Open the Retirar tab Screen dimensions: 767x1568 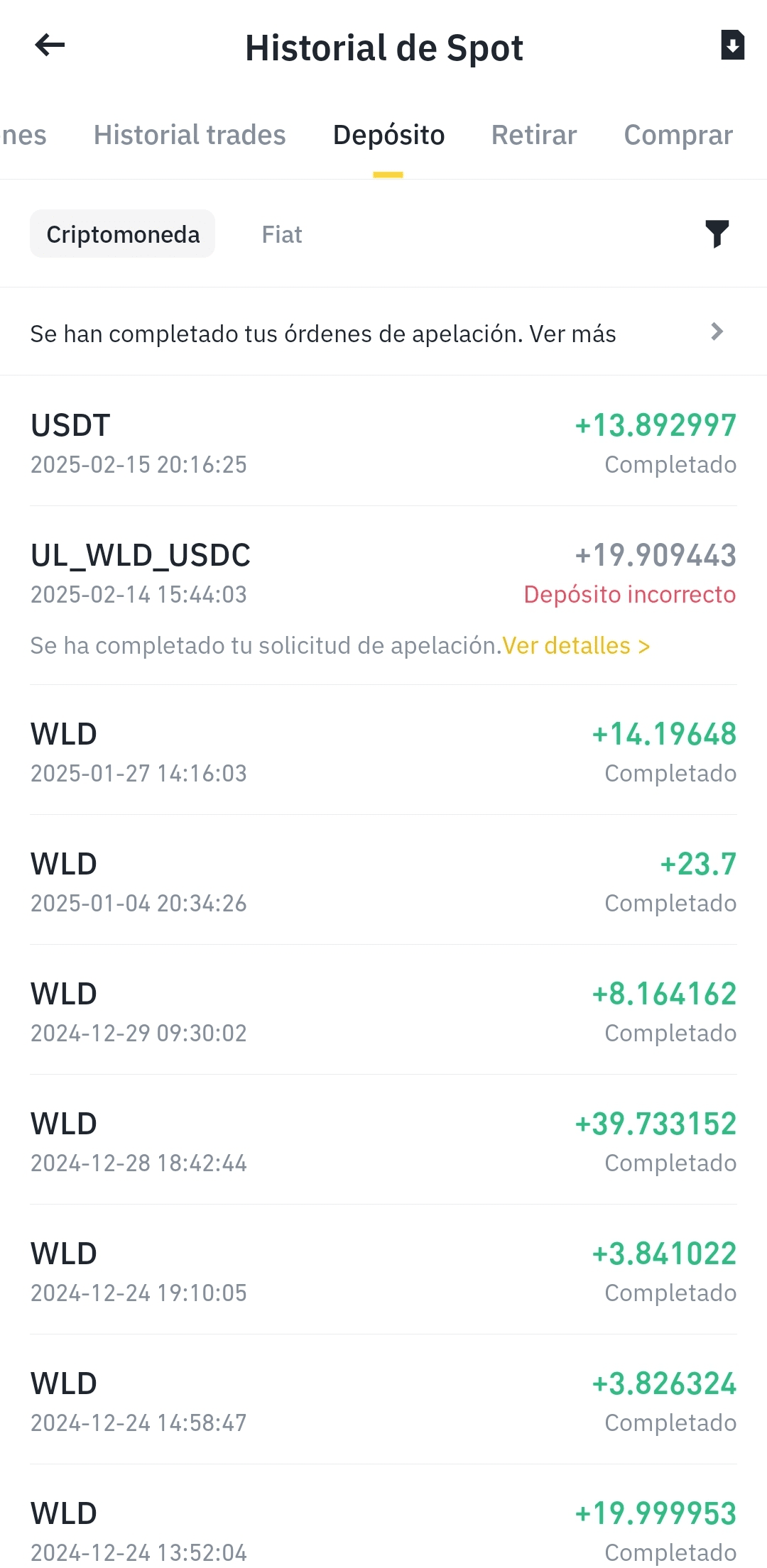[x=534, y=135]
